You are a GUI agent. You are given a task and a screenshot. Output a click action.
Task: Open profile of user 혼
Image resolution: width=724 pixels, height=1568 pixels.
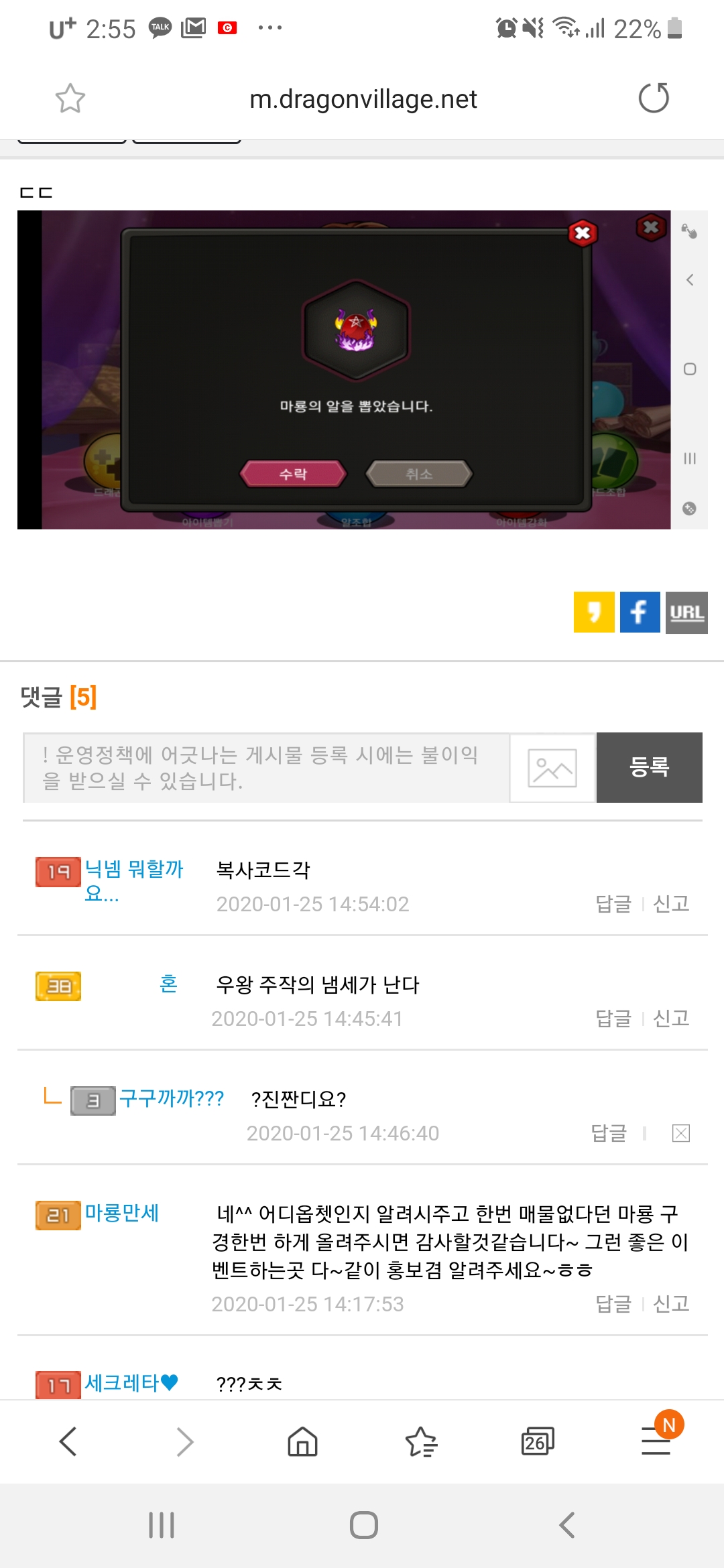point(168,984)
